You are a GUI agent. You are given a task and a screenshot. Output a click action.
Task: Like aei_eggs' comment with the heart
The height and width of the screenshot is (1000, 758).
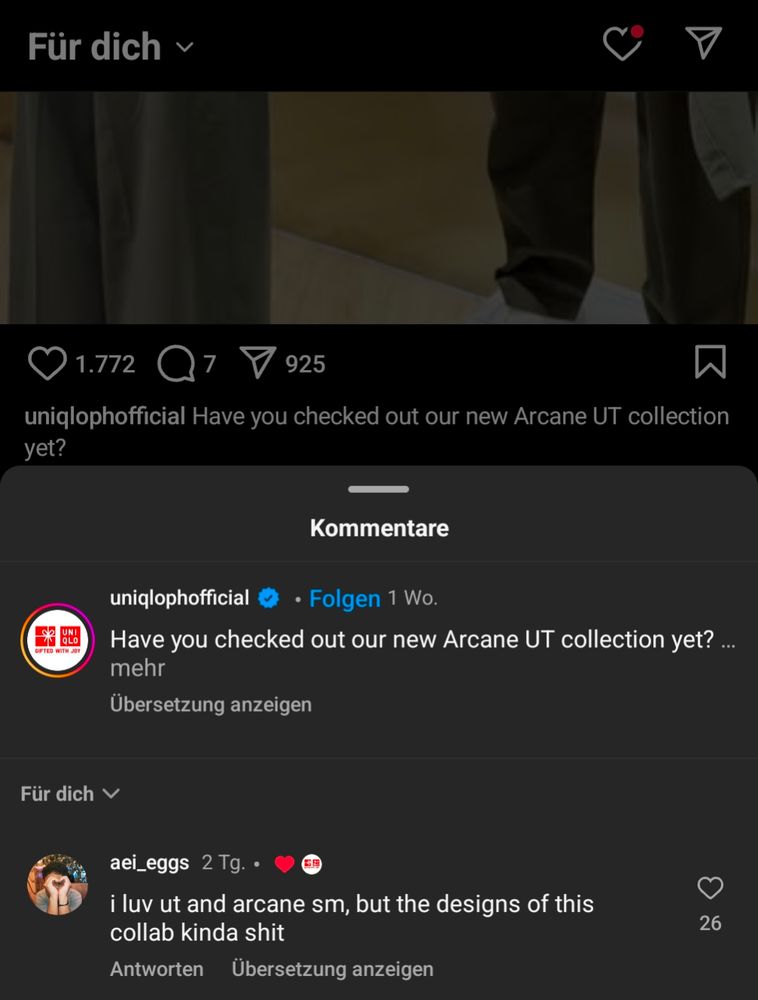tap(710, 888)
